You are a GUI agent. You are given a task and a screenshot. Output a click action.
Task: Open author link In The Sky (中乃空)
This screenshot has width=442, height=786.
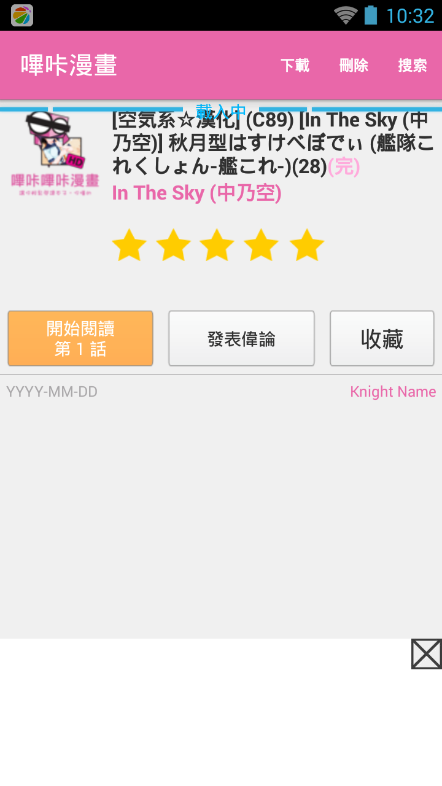point(196,193)
